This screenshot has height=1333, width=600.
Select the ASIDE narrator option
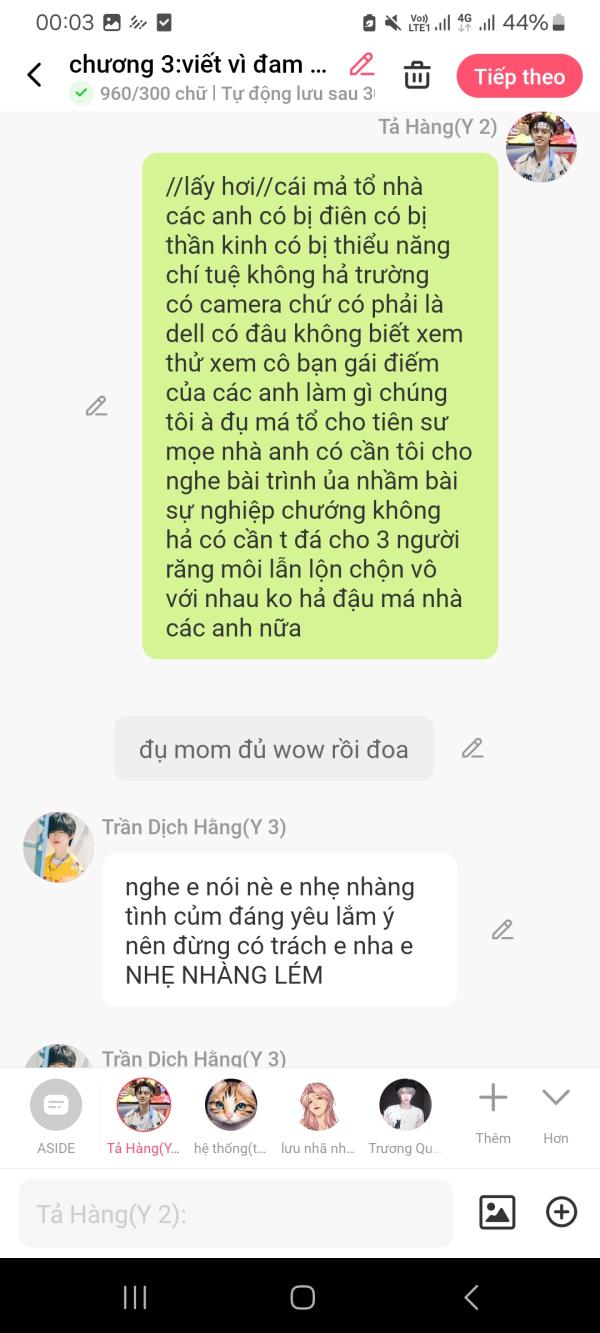56,1116
